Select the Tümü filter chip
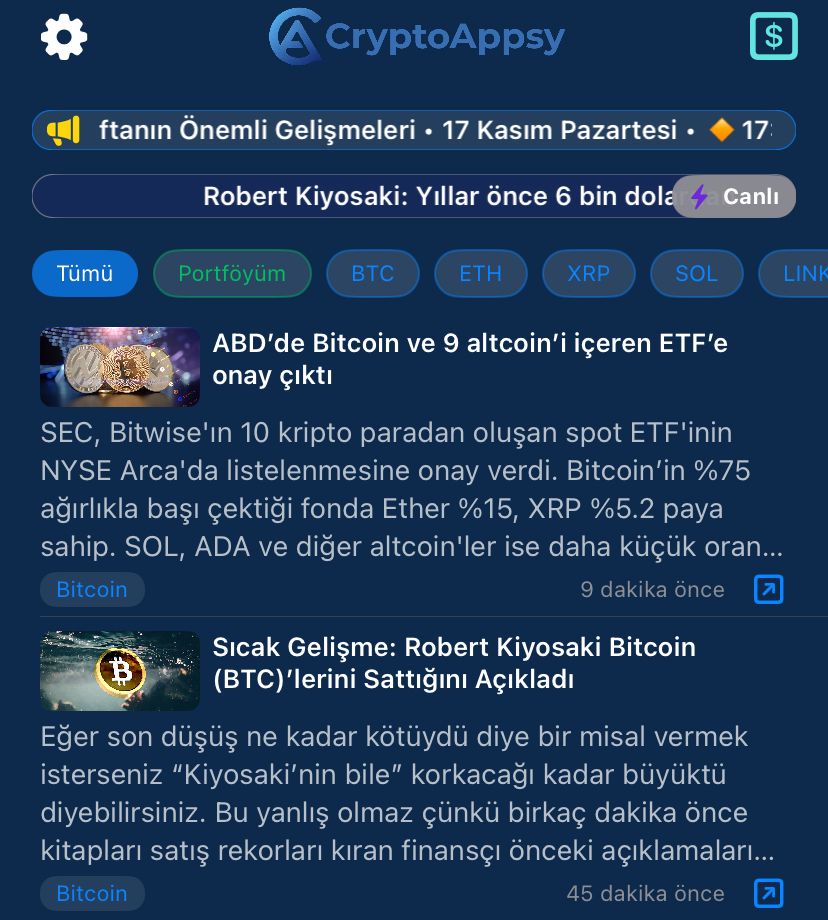 85,273
